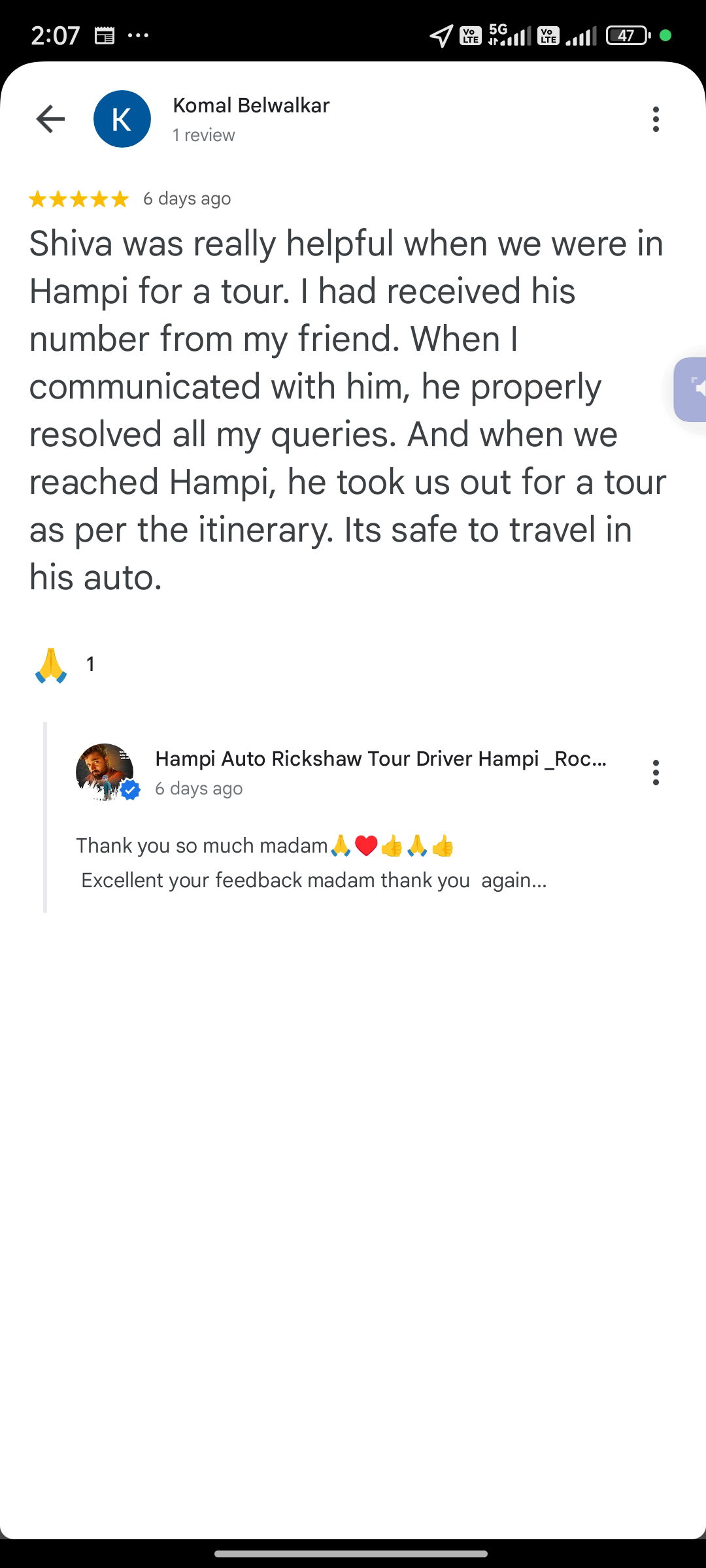The width and height of the screenshot is (706, 1568).
Task: Open Komal Belwalkar's reviewer name
Action: click(251, 105)
